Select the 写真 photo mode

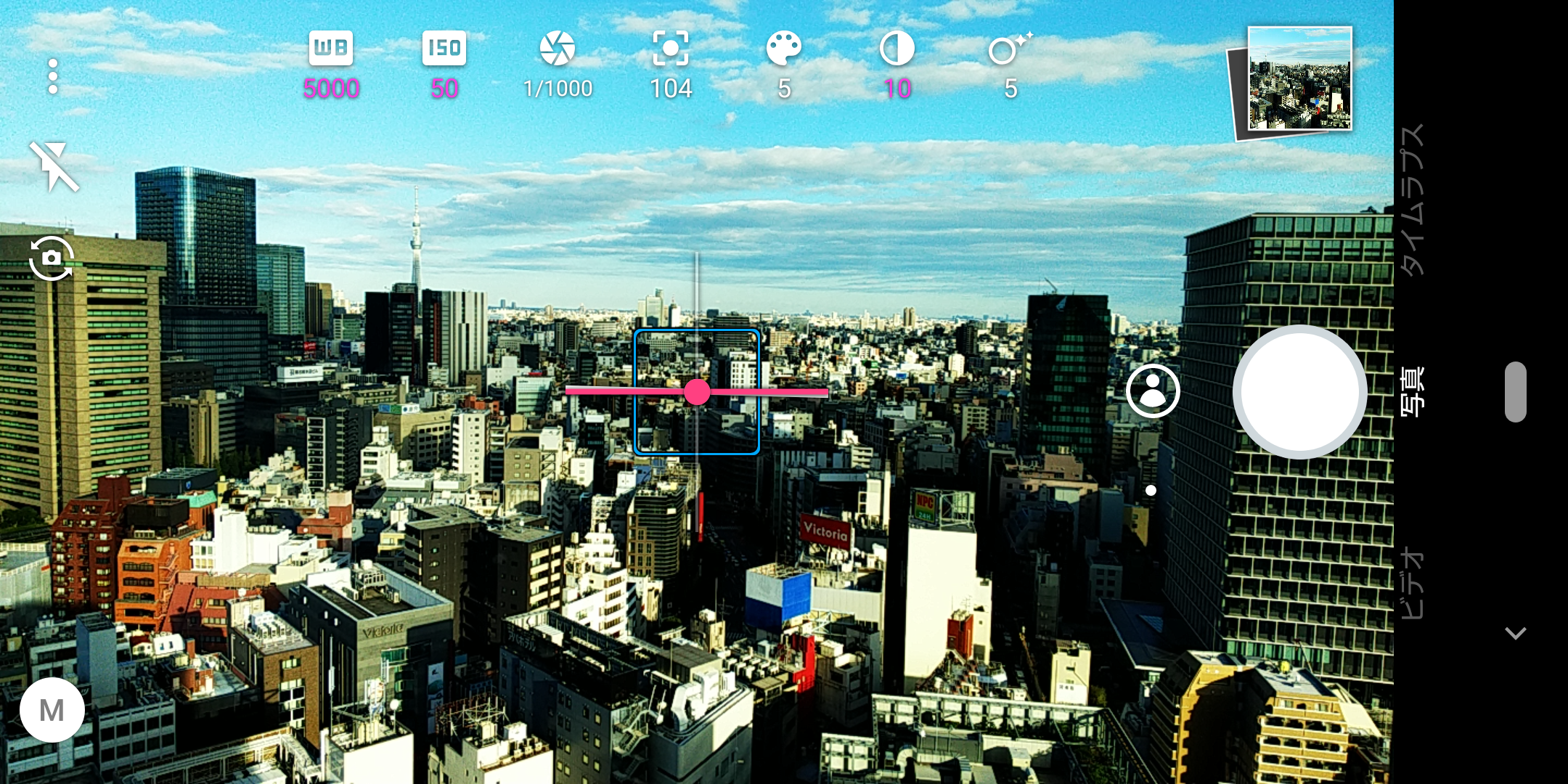click(1413, 392)
